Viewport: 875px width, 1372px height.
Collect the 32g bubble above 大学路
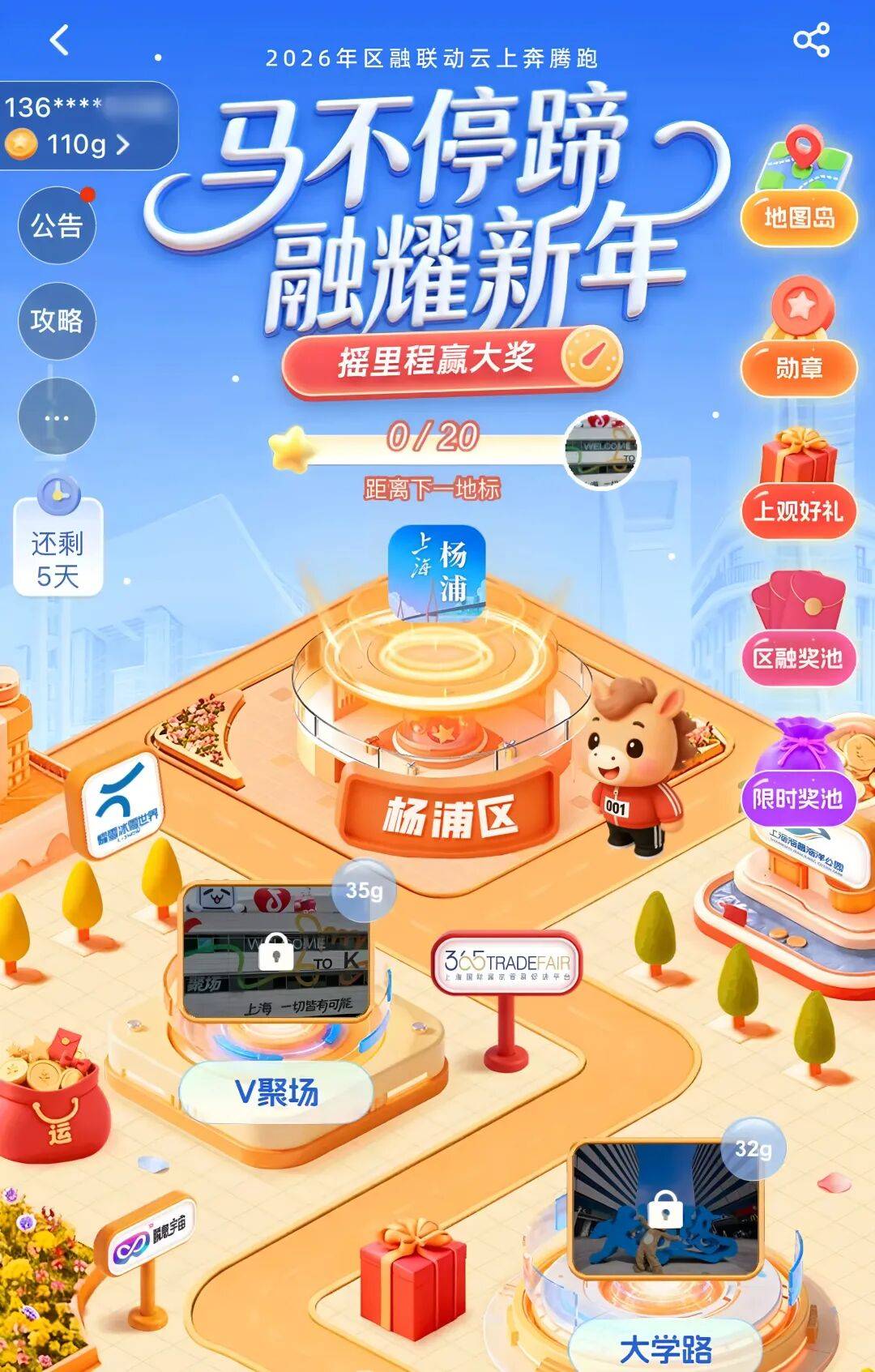click(753, 1149)
